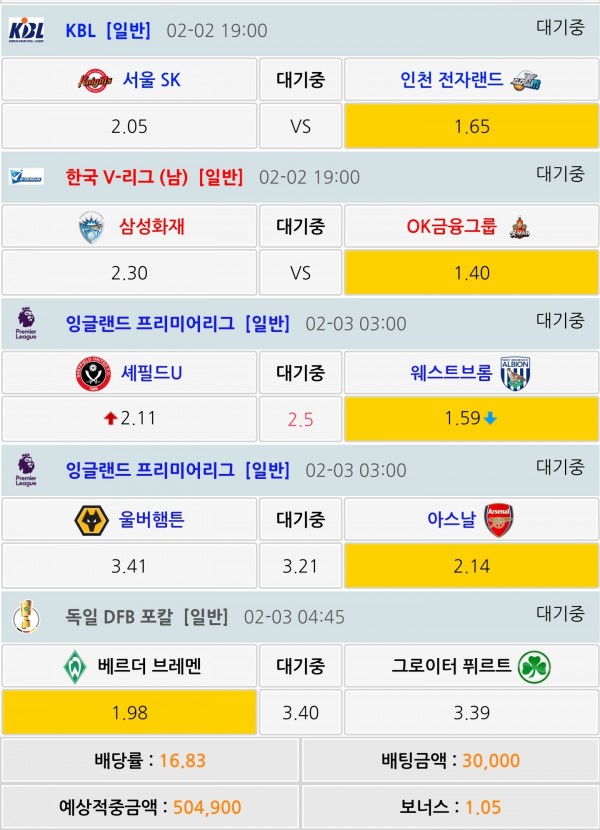Pick 베르더 브레멘 at 1.98
Screen dimensions: 600x830
pyautogui.click(x=129, y=712)
